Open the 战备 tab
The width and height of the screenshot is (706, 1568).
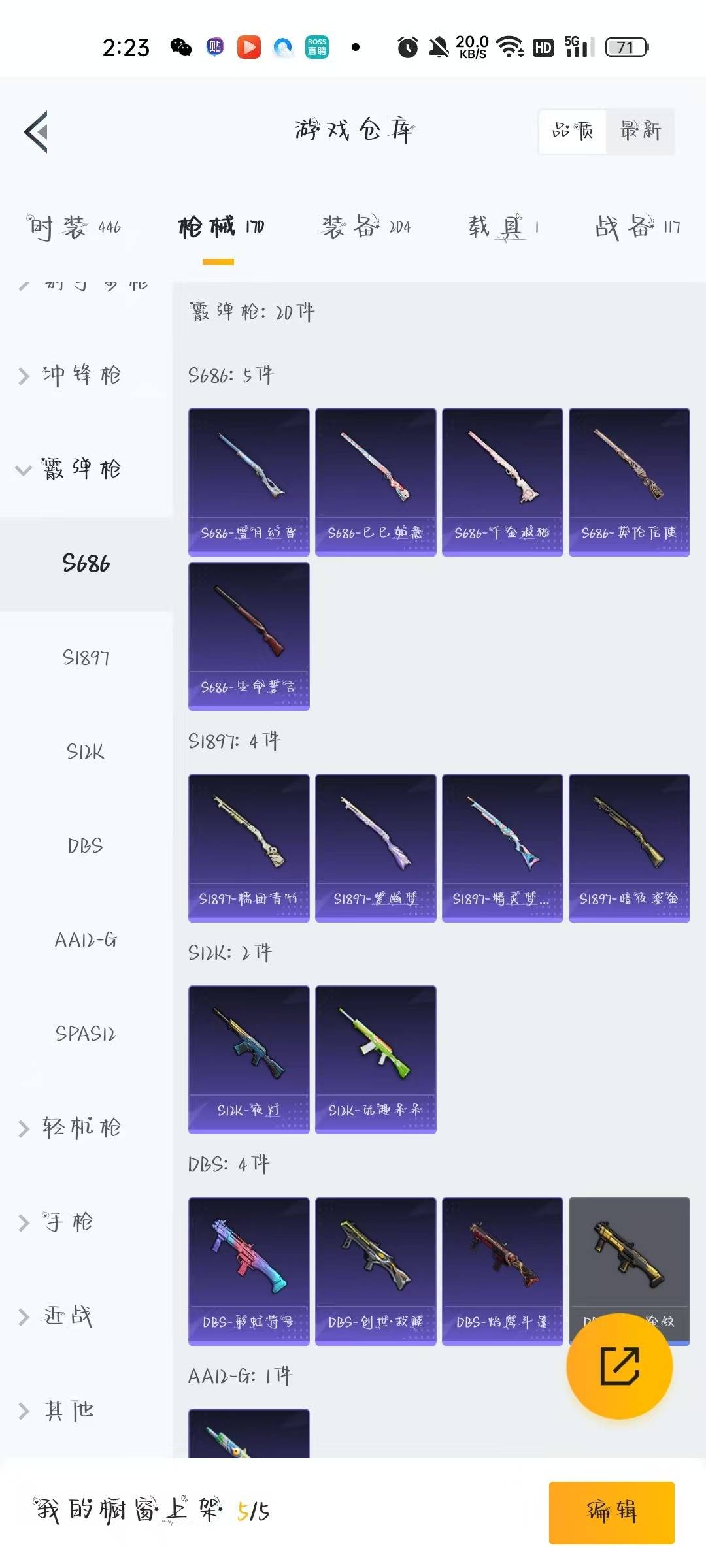point(637,227)
